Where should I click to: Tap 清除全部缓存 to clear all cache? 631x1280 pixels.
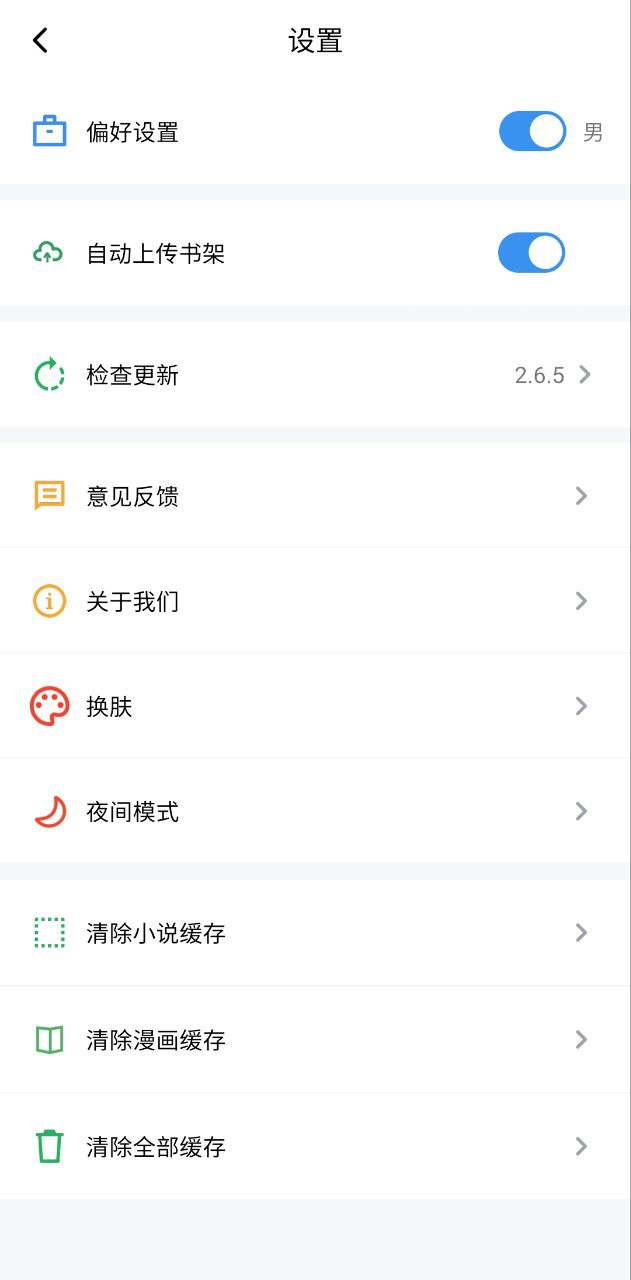coord(315,1146)
